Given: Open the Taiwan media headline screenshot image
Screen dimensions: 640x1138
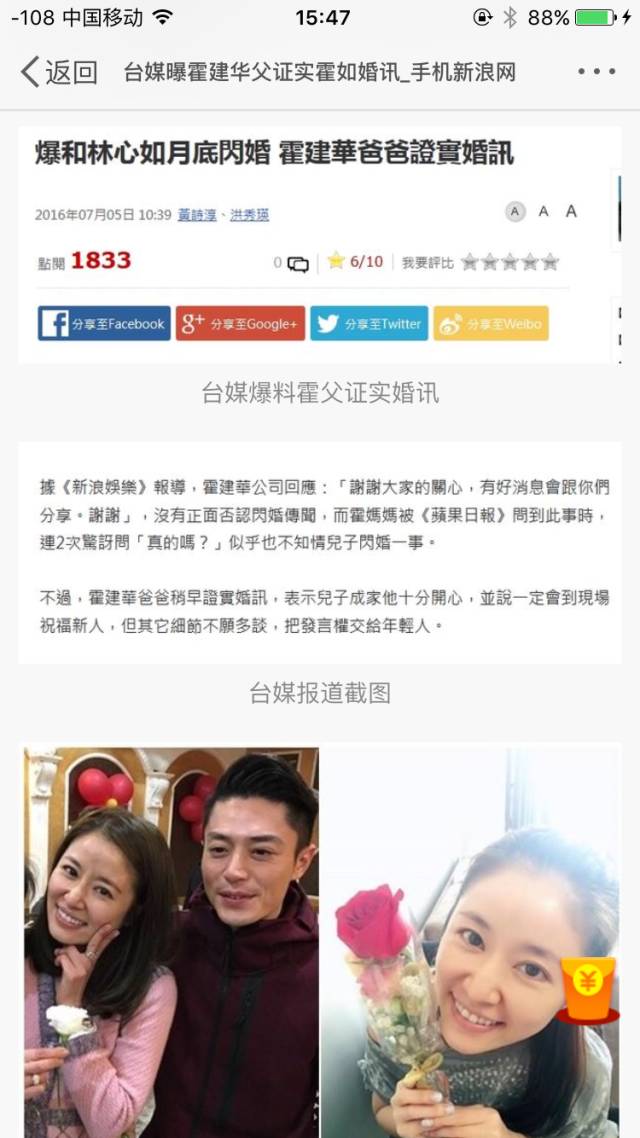Looking at the screenshot, I should (320, 245).
